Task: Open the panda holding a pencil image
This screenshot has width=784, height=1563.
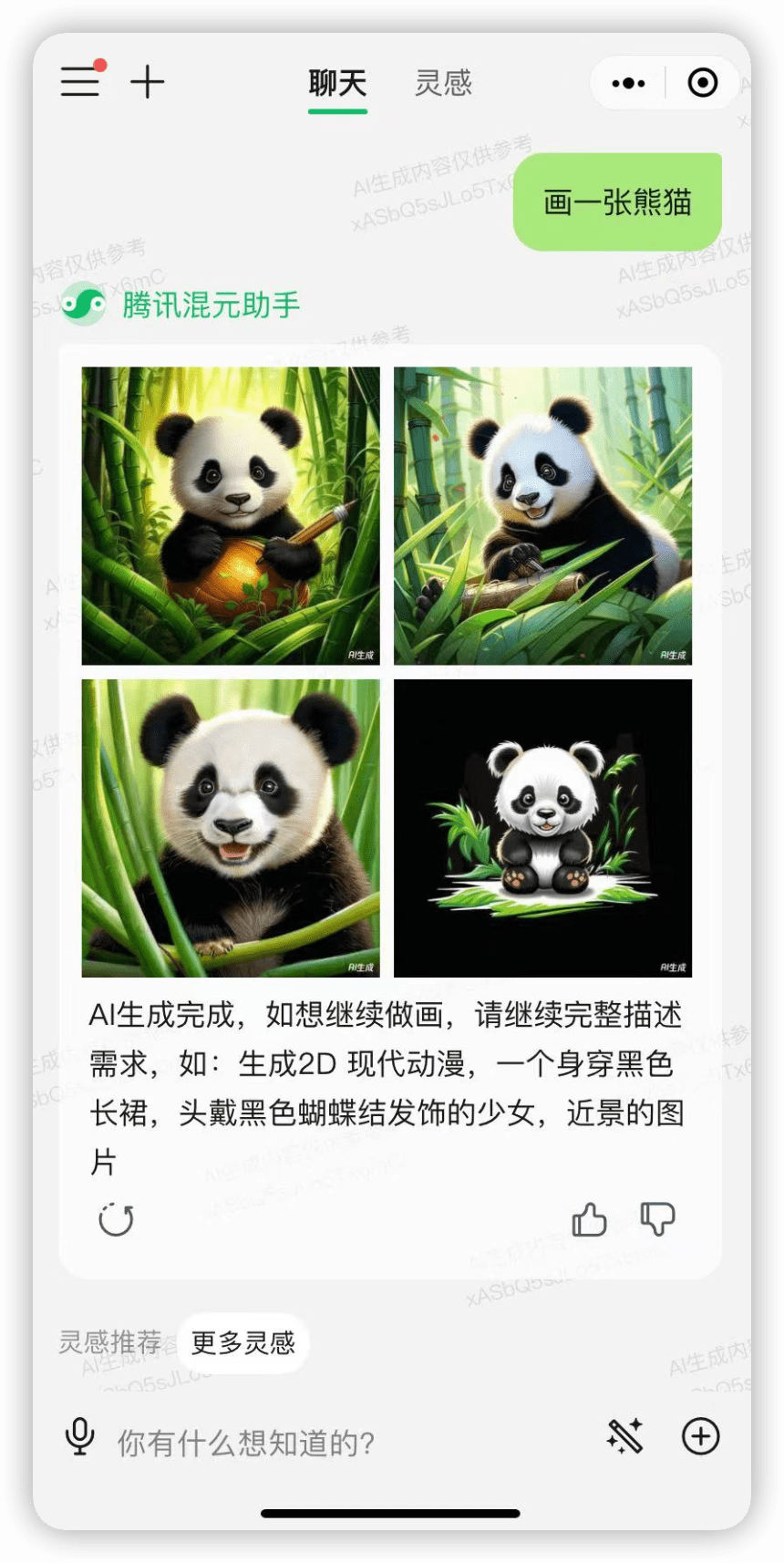Action: [x=231, y=515]
